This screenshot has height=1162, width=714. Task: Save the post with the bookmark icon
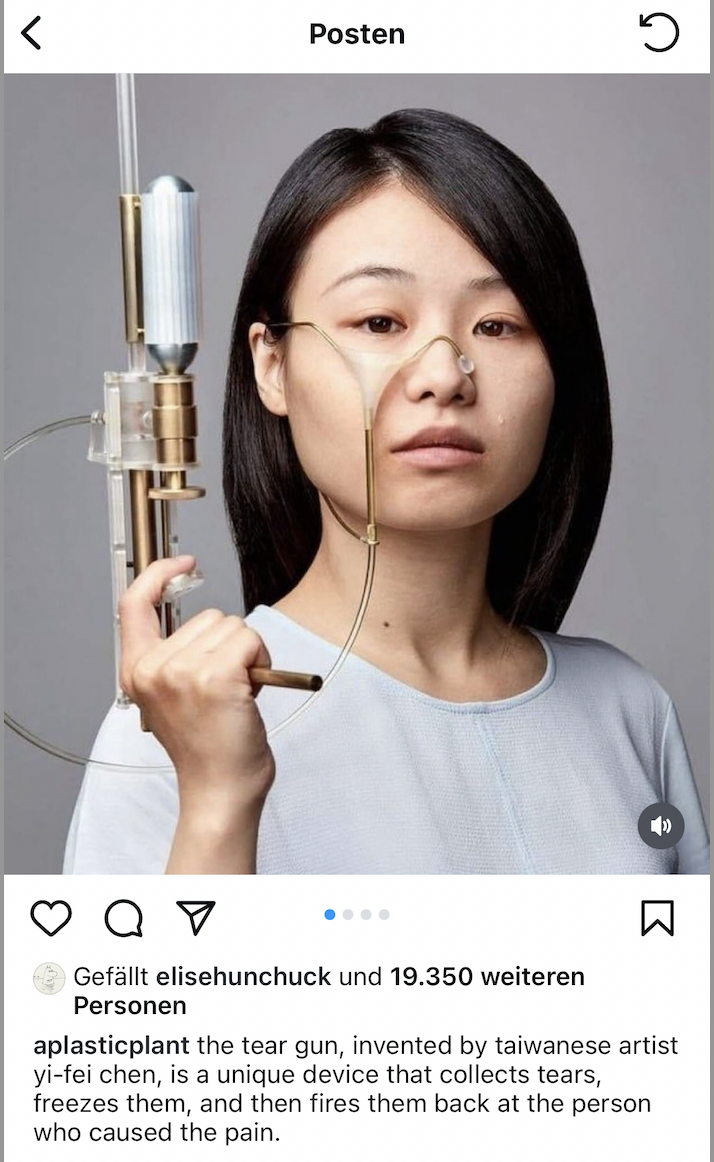click(657, 917)
